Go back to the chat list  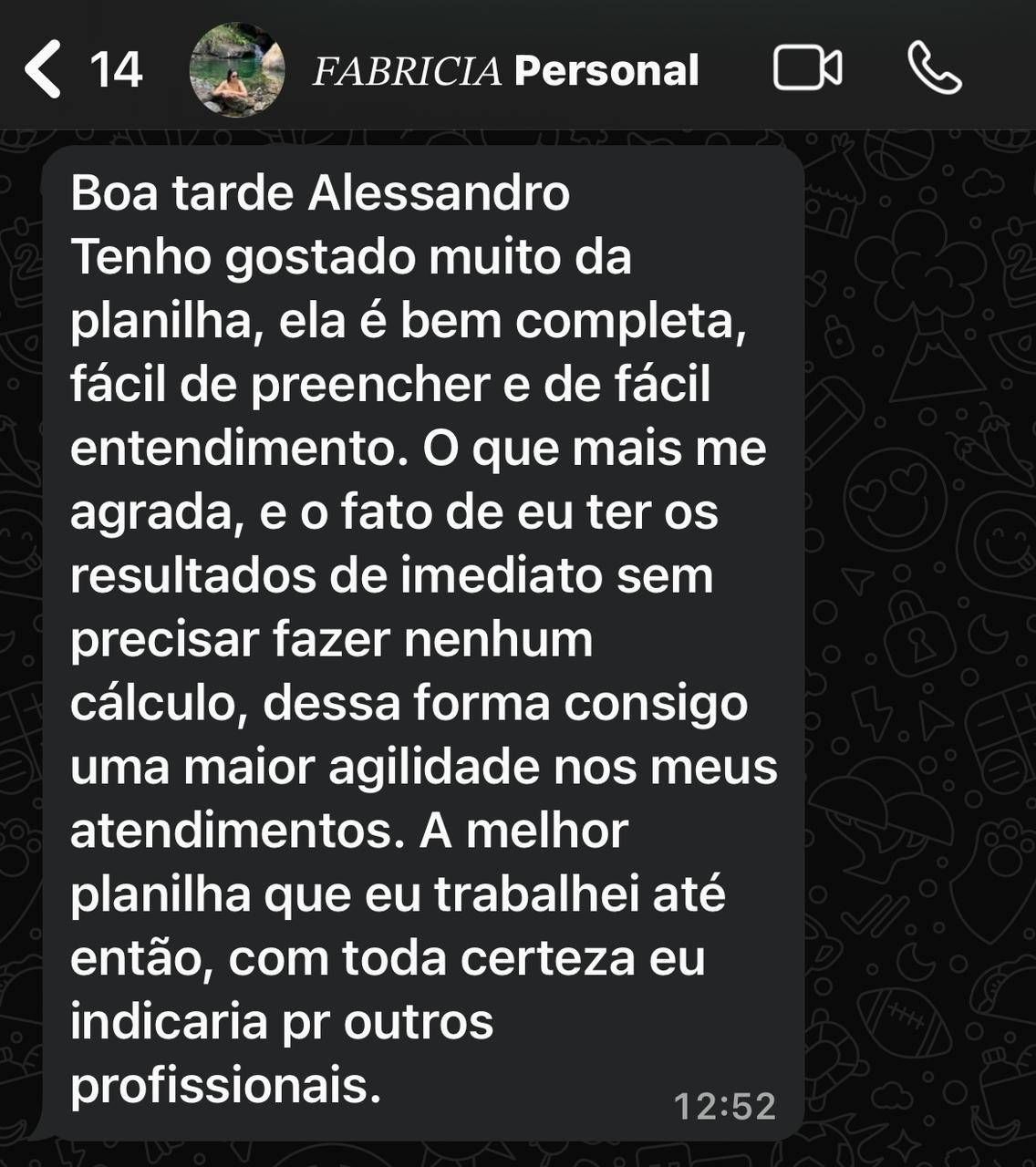pos(44,70)
